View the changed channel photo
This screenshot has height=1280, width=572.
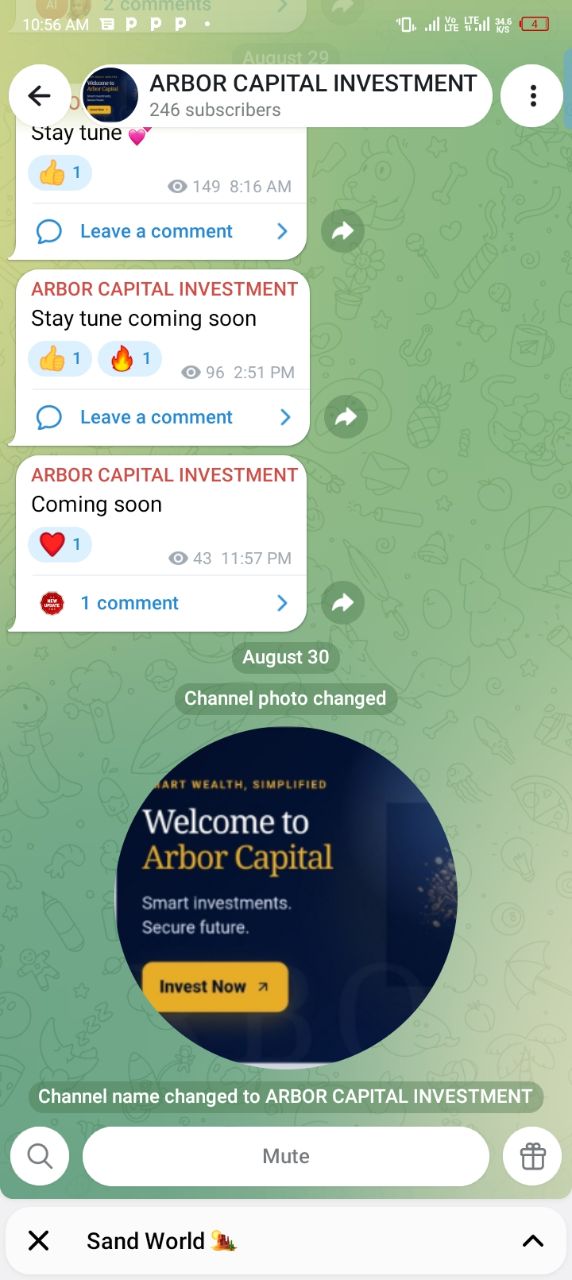pos(286,898)
